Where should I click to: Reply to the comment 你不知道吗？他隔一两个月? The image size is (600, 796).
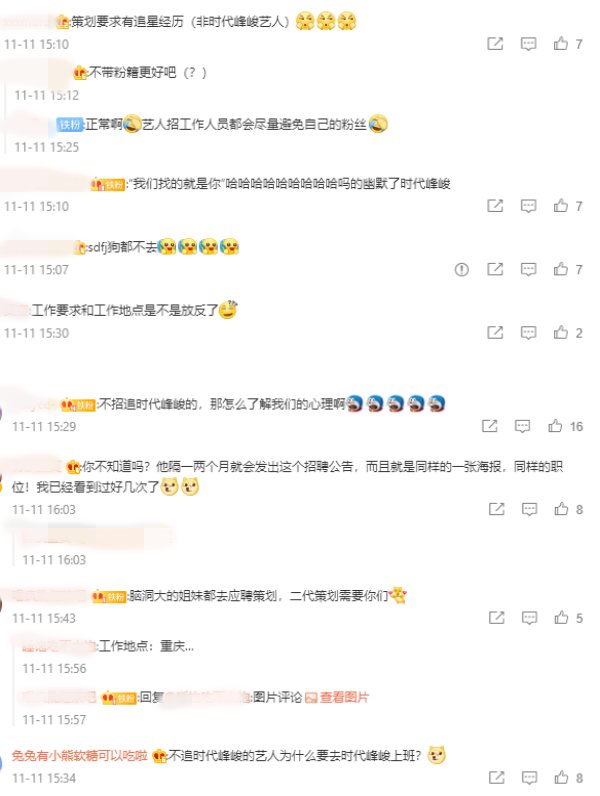[528, 509]
